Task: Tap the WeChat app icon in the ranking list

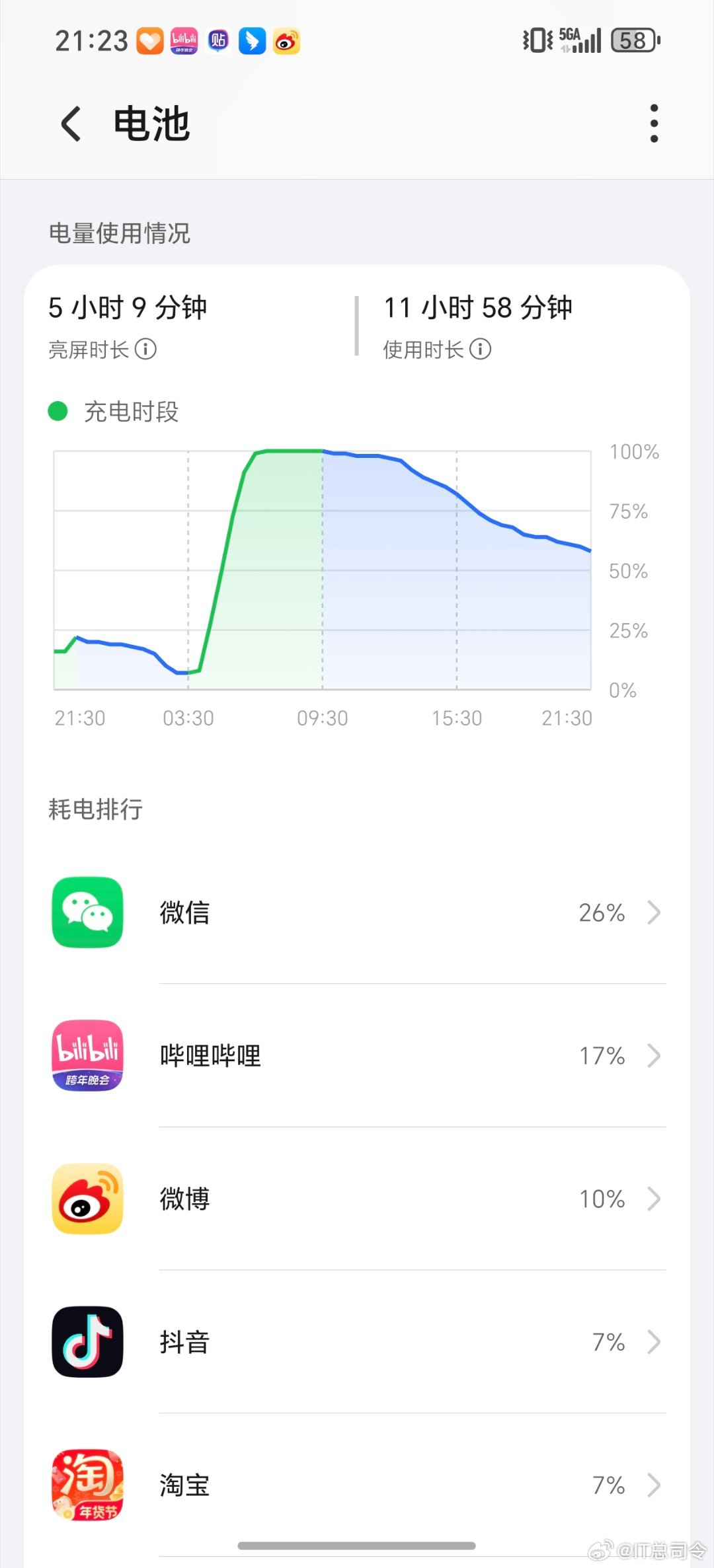Action: [87, 913]
